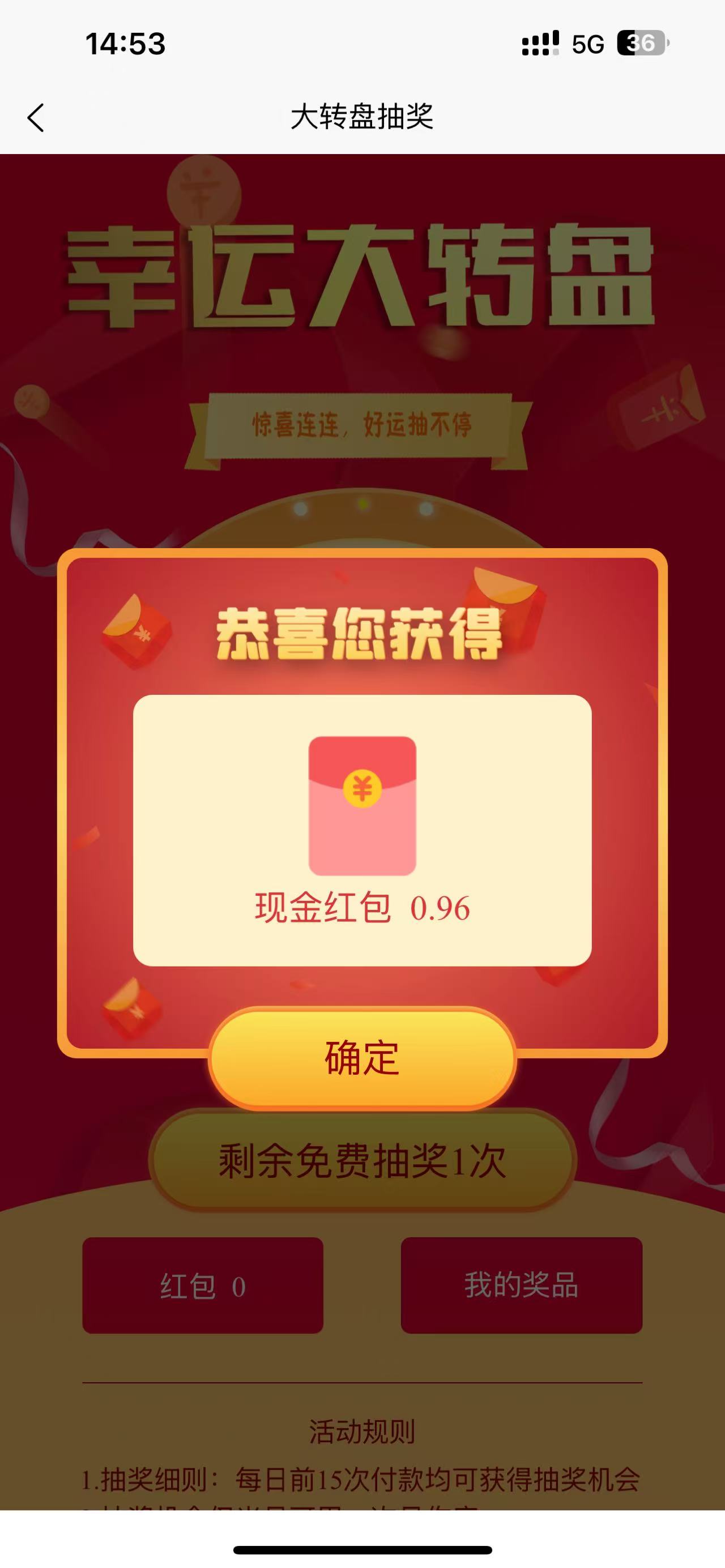Tap the back arrow in header
The image size is (725, 1568).
click(x=36, y=117)
